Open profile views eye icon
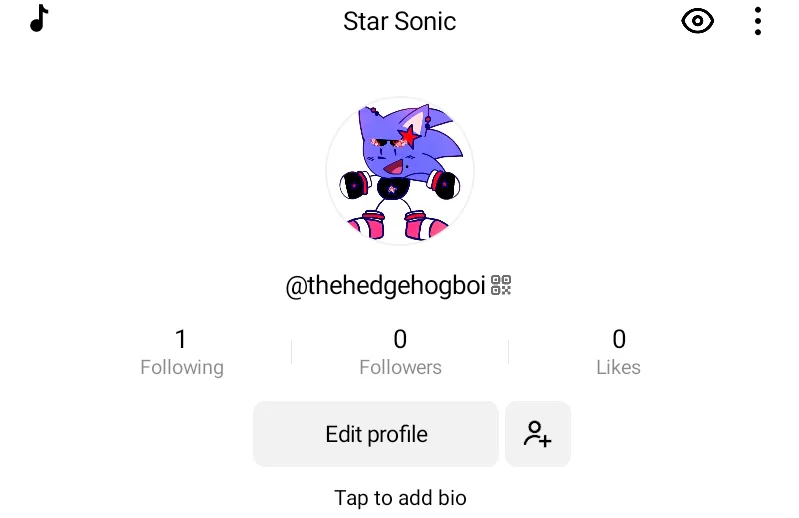The width and height of the screenshot is (799, 518). 697,21
